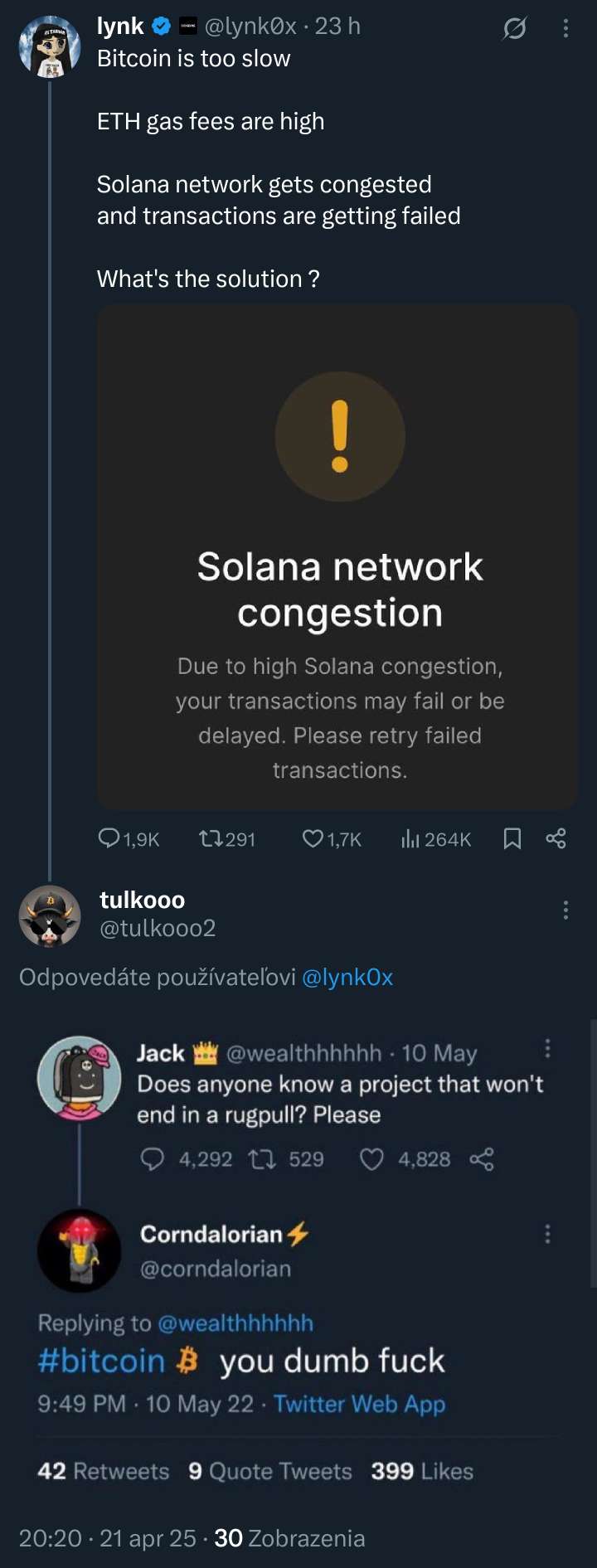The height and width of the screenshot is (1568, 597).
Task: Open the @lynk0x mention link
Action: tap(347, 978)
